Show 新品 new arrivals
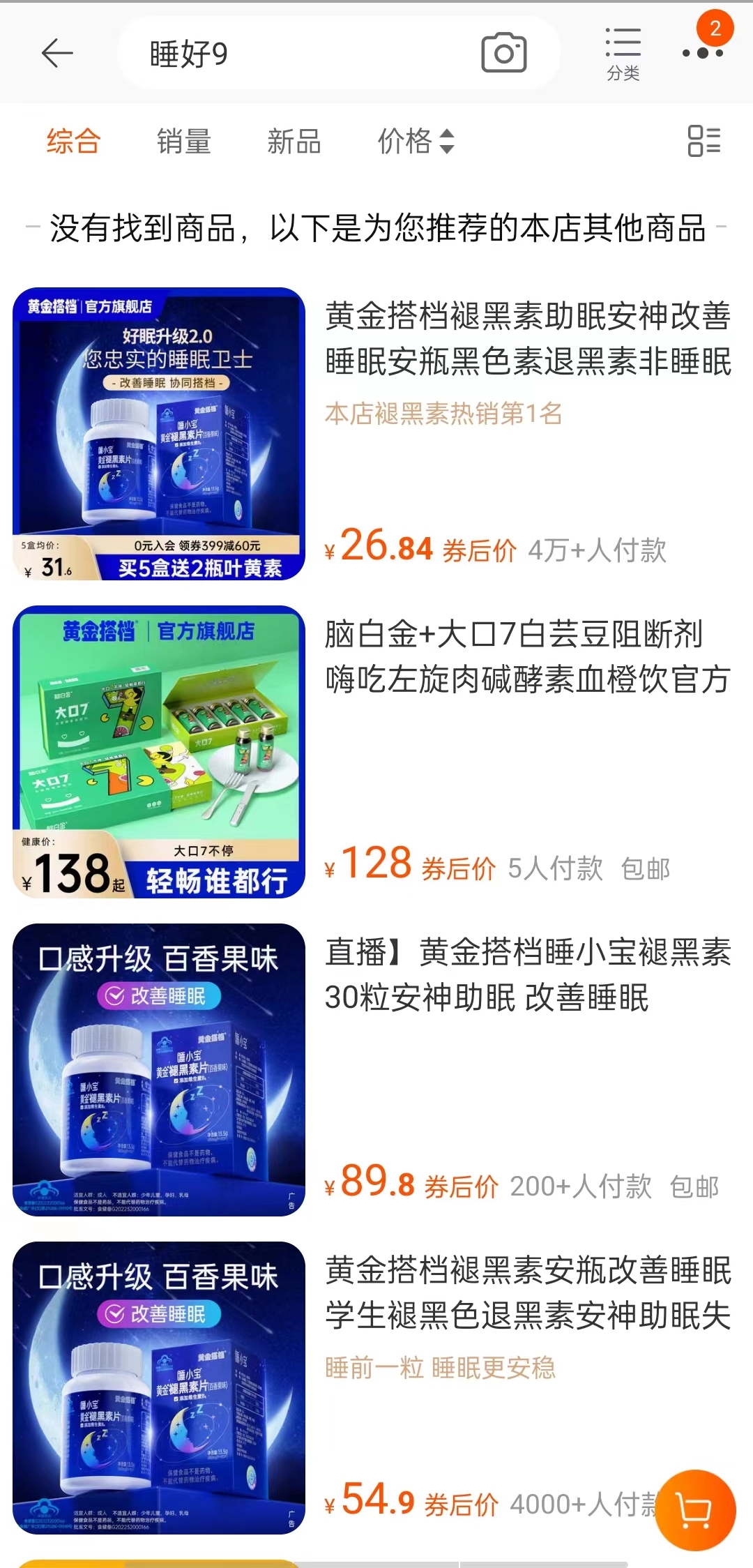The width and height of the screenshot is (753, 1568). tap(294, 142)
